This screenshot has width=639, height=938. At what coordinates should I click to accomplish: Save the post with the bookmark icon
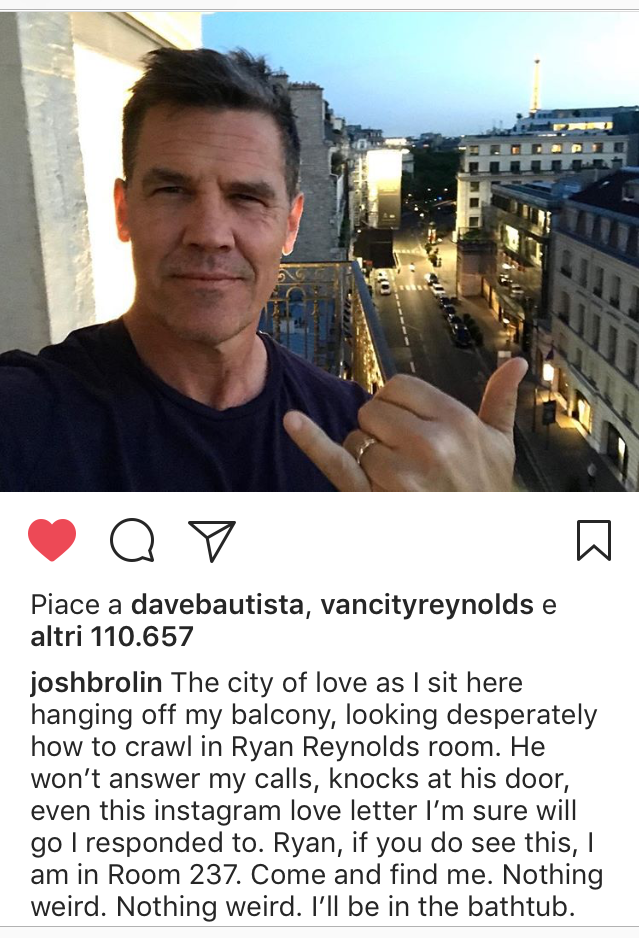point(593,540)
